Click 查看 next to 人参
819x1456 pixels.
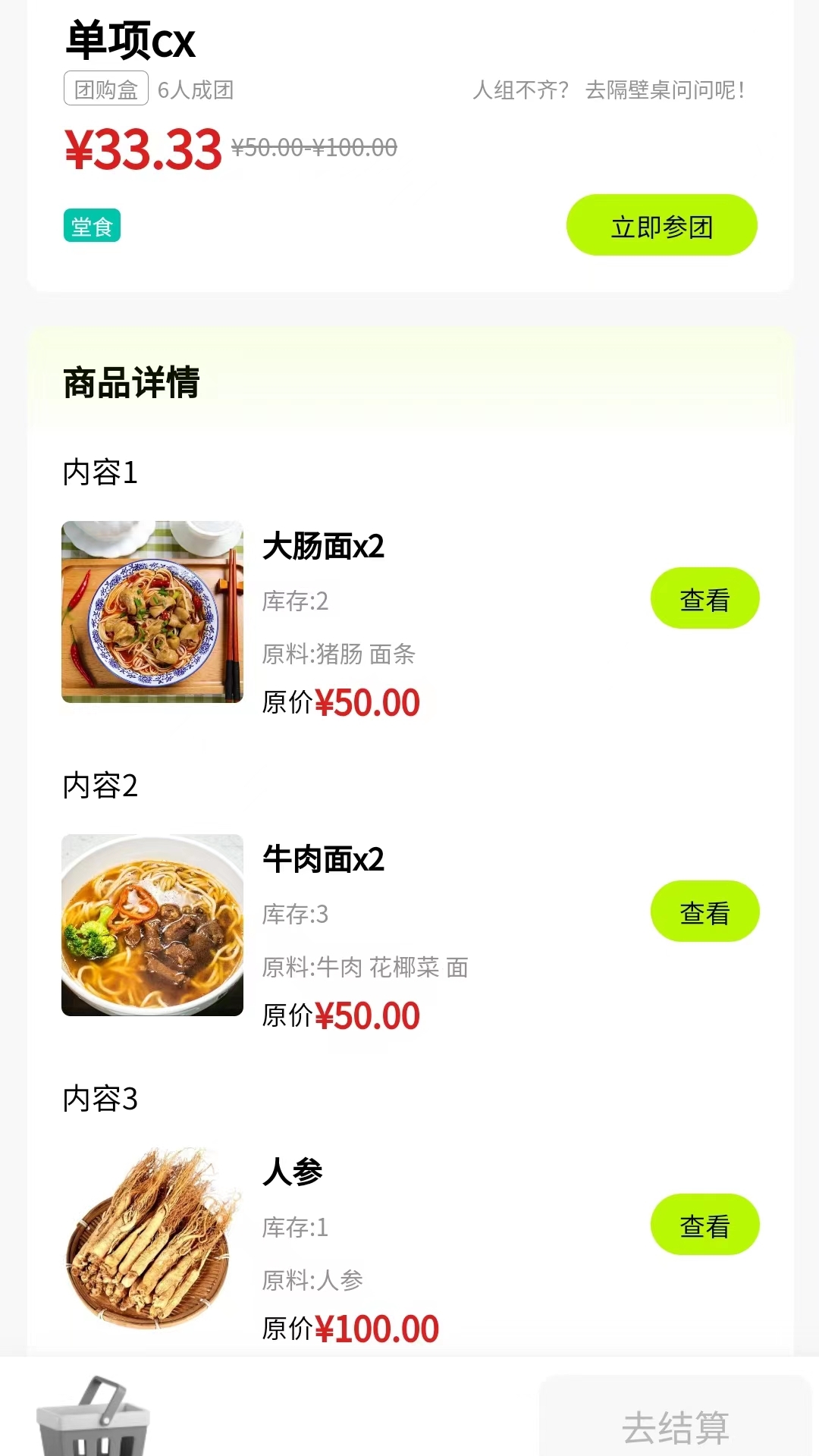[705, 1224]
